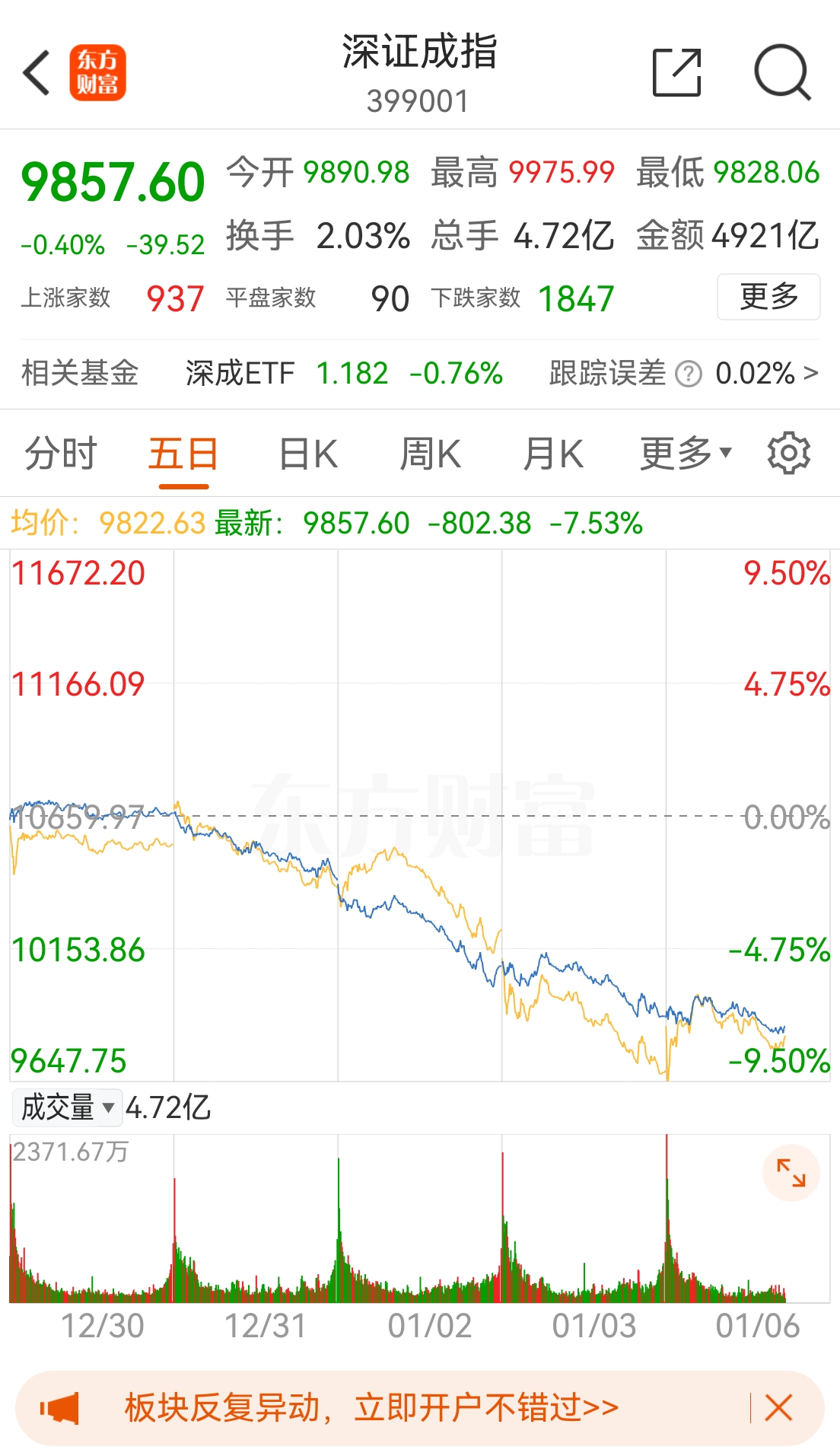Screen dimensions: 840x1456
Task: Go back using the top-left arrow
Action: coord(37,73)
